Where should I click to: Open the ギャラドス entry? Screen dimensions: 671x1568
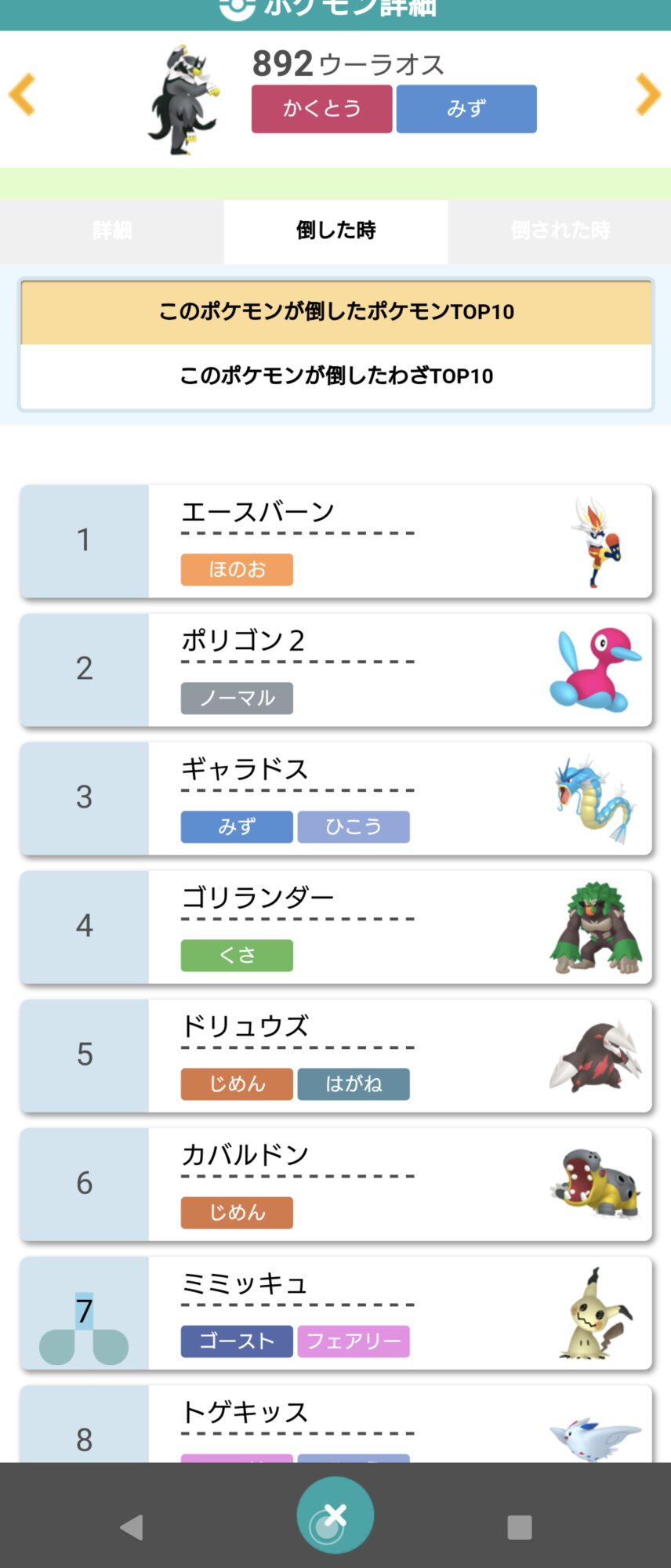coord(336,799)
